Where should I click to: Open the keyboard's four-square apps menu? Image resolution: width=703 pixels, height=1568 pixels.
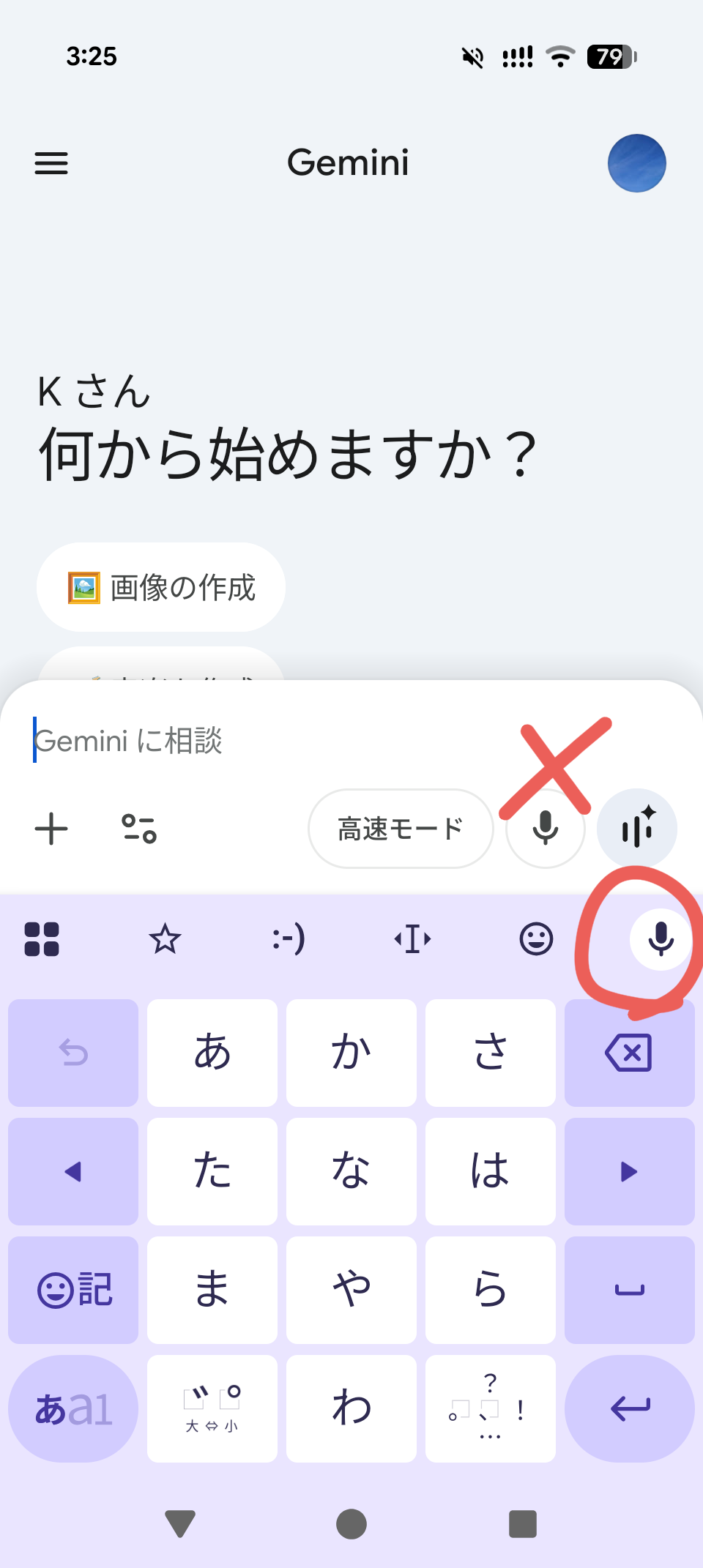(42, 939)
